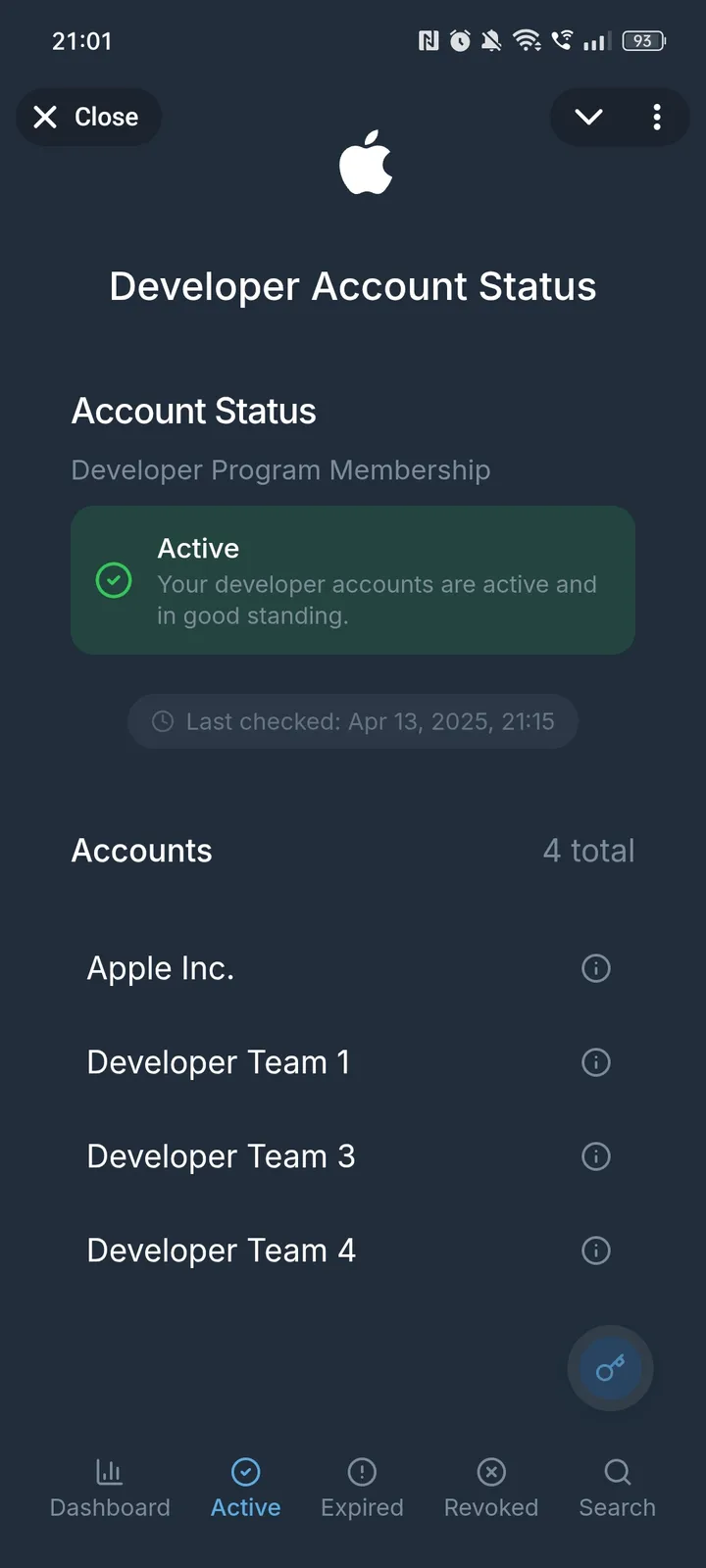706x1568 pixels.
Task: Tap the floating key button
Action: coord(610,1368)
